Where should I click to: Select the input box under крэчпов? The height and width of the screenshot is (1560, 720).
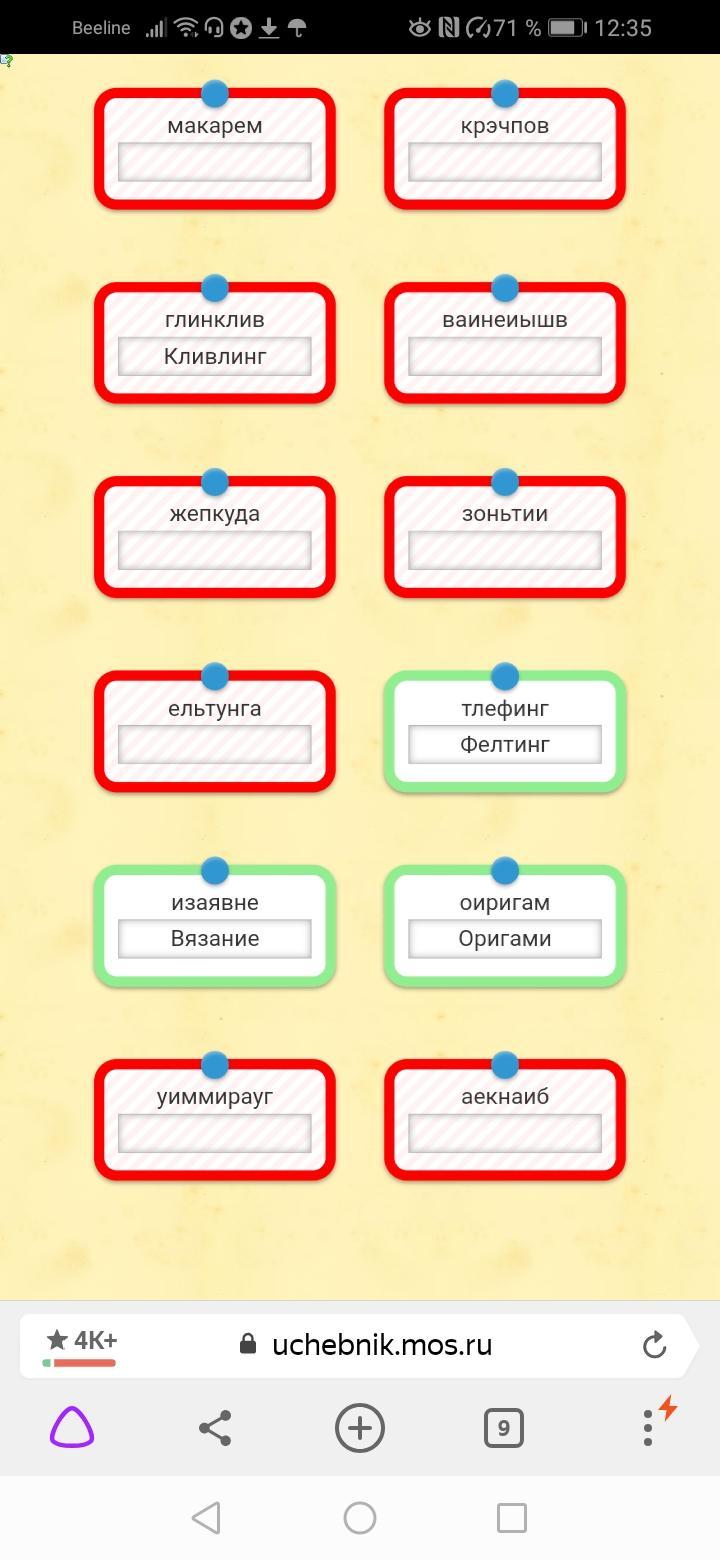(x=505, y=162)
